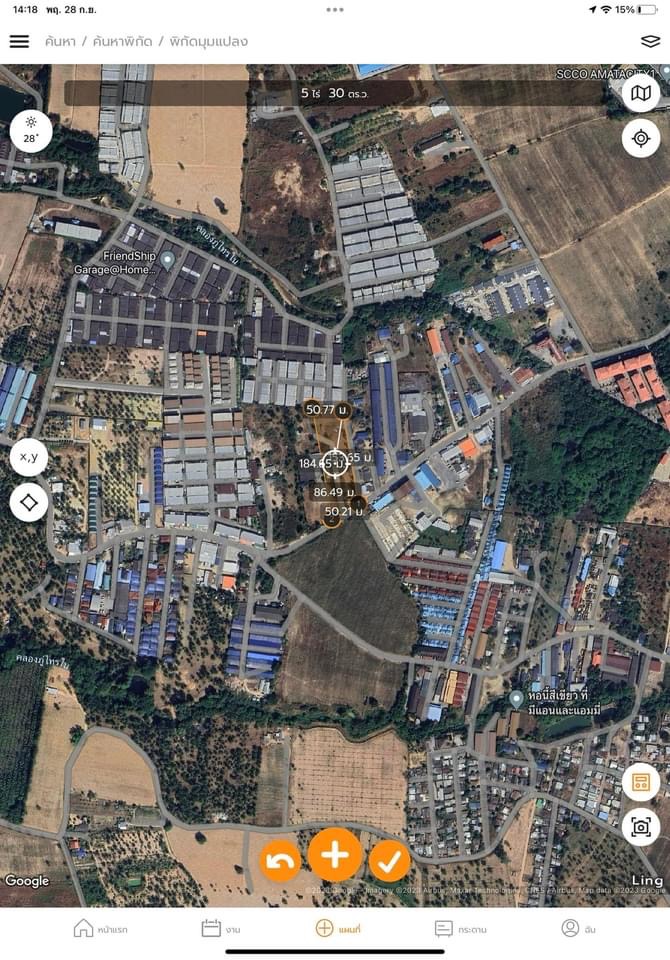
Task: Go back to the ค้นหา breadcrumb
Action: click(62, 42)
